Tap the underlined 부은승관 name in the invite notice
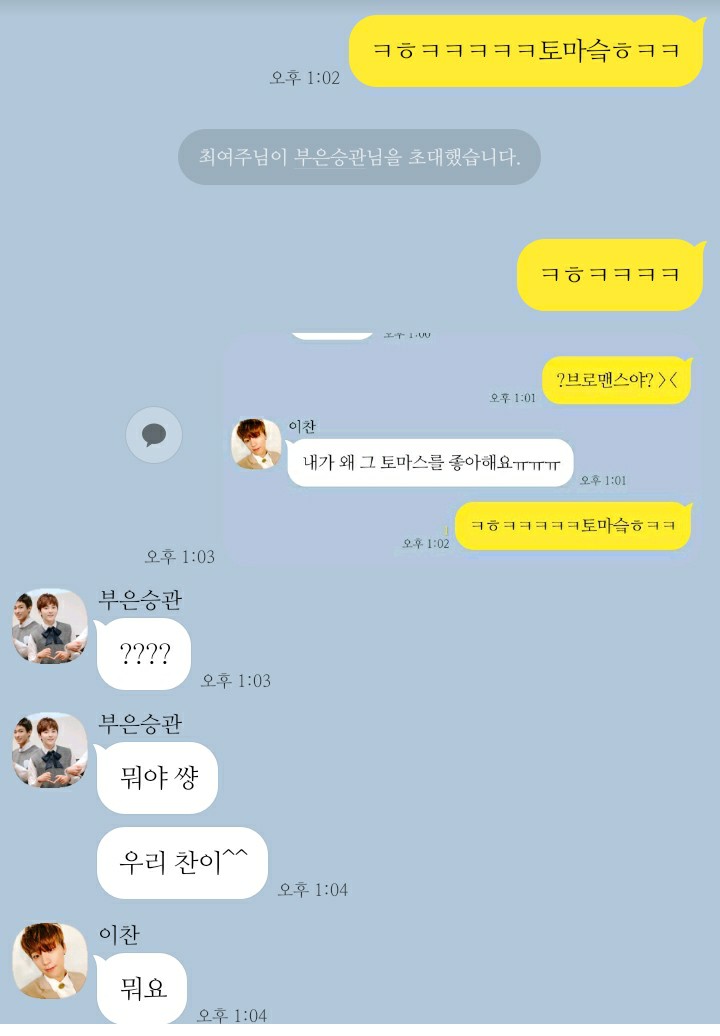The image size is (720, 1036). pos(329,158)
